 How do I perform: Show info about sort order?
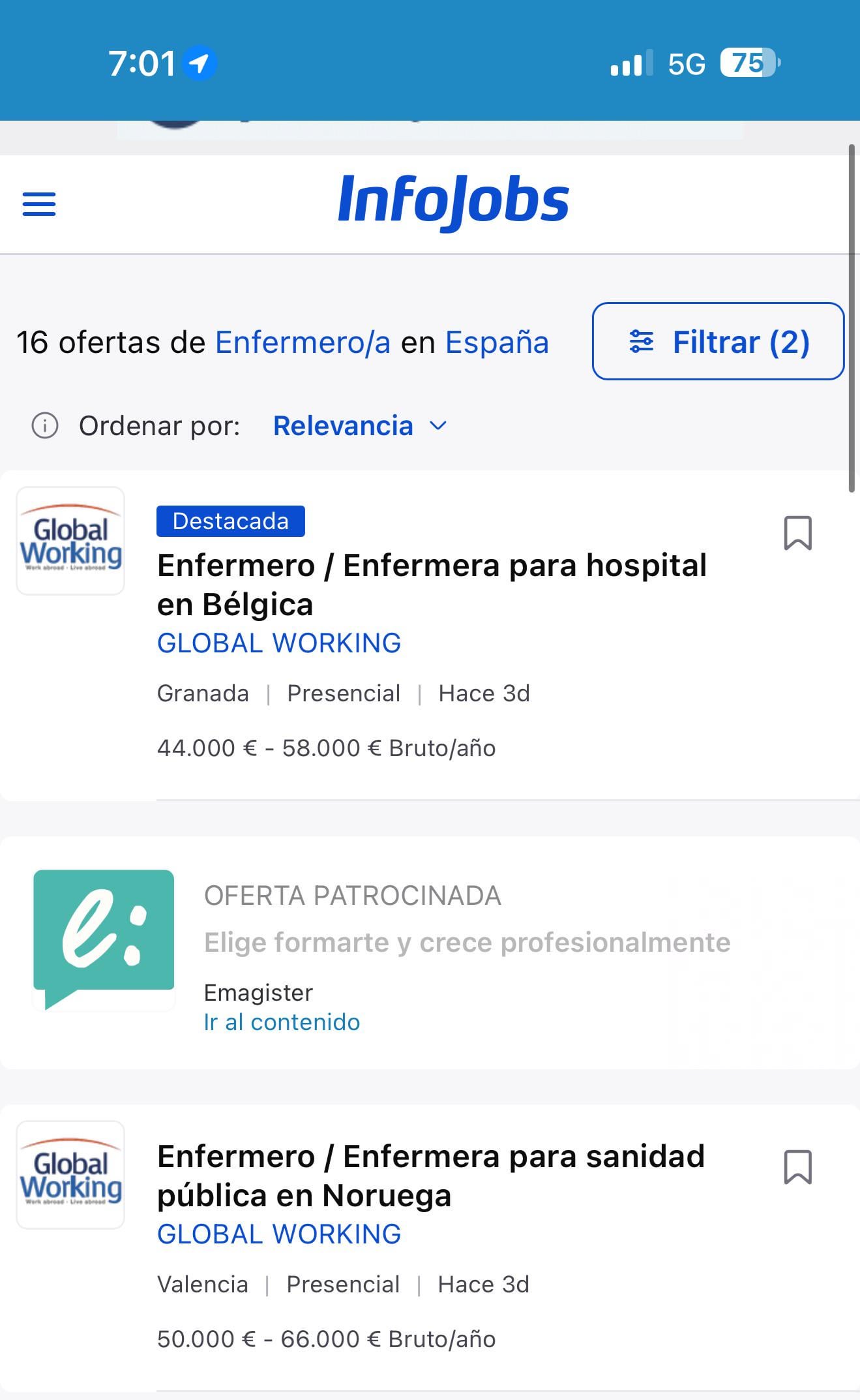coord(45,426)
